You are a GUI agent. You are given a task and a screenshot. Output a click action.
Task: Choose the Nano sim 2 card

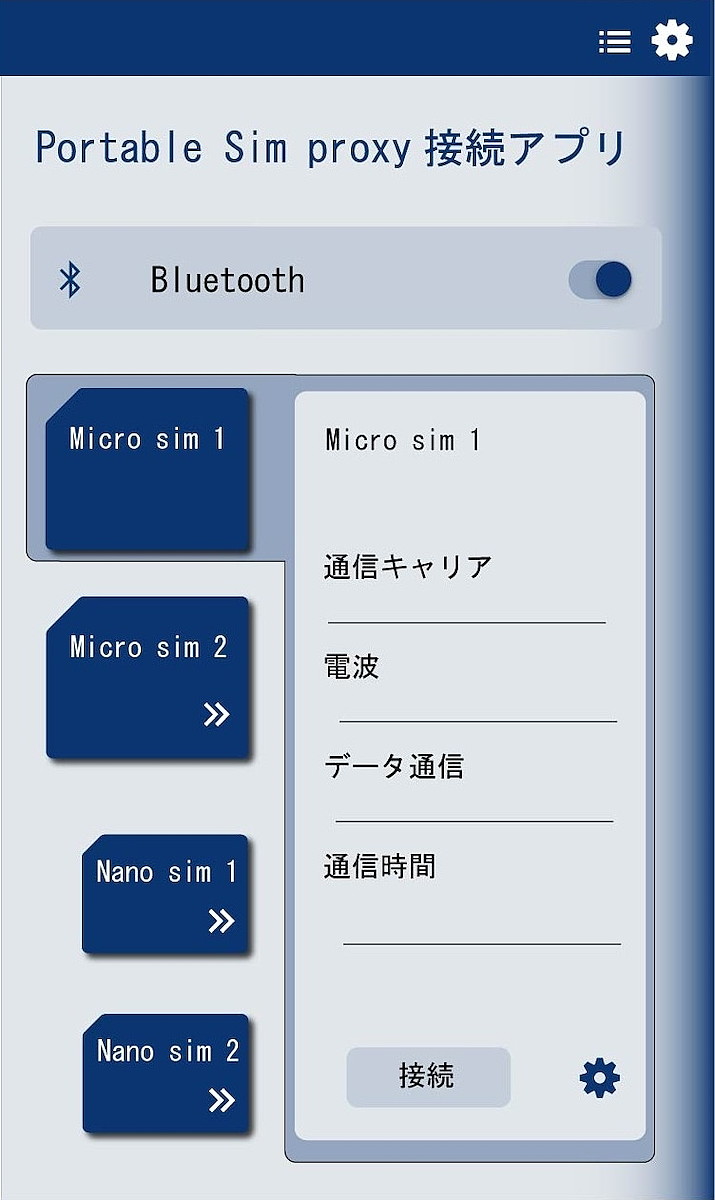click(x=165, y=1073)
